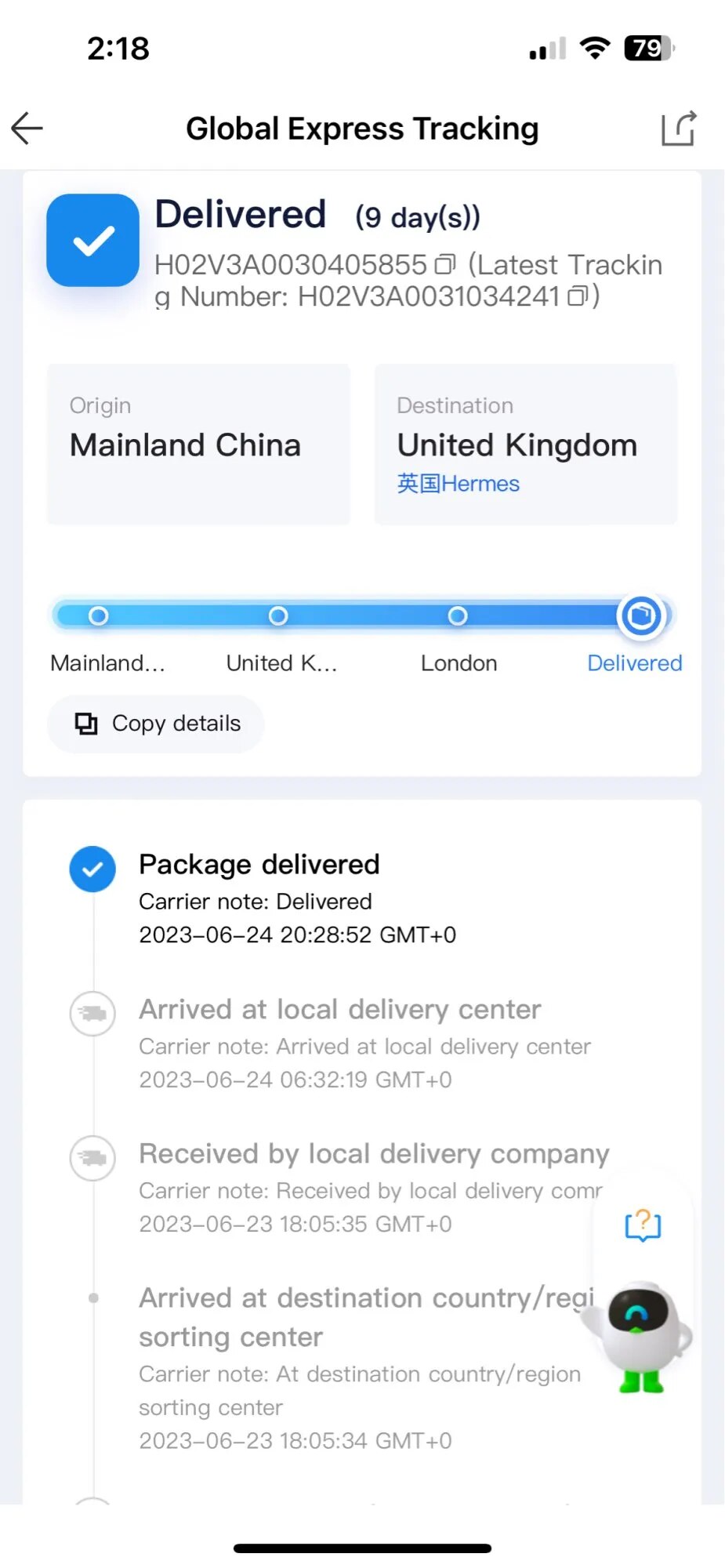The image size is (725, 1568).
Task: Copy tracking number H02V3A0030405855
Action: 445,265
